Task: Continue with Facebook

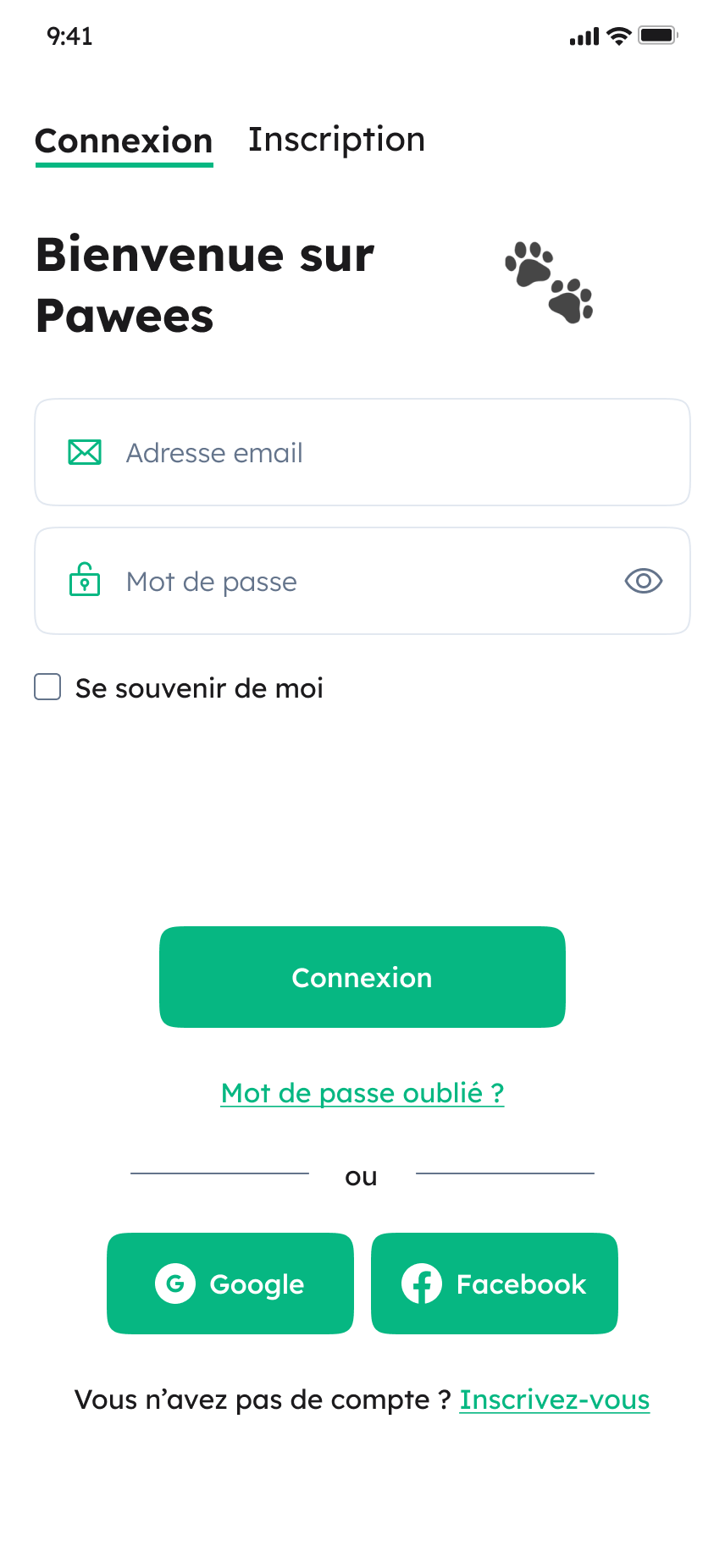Action: 495,1284
